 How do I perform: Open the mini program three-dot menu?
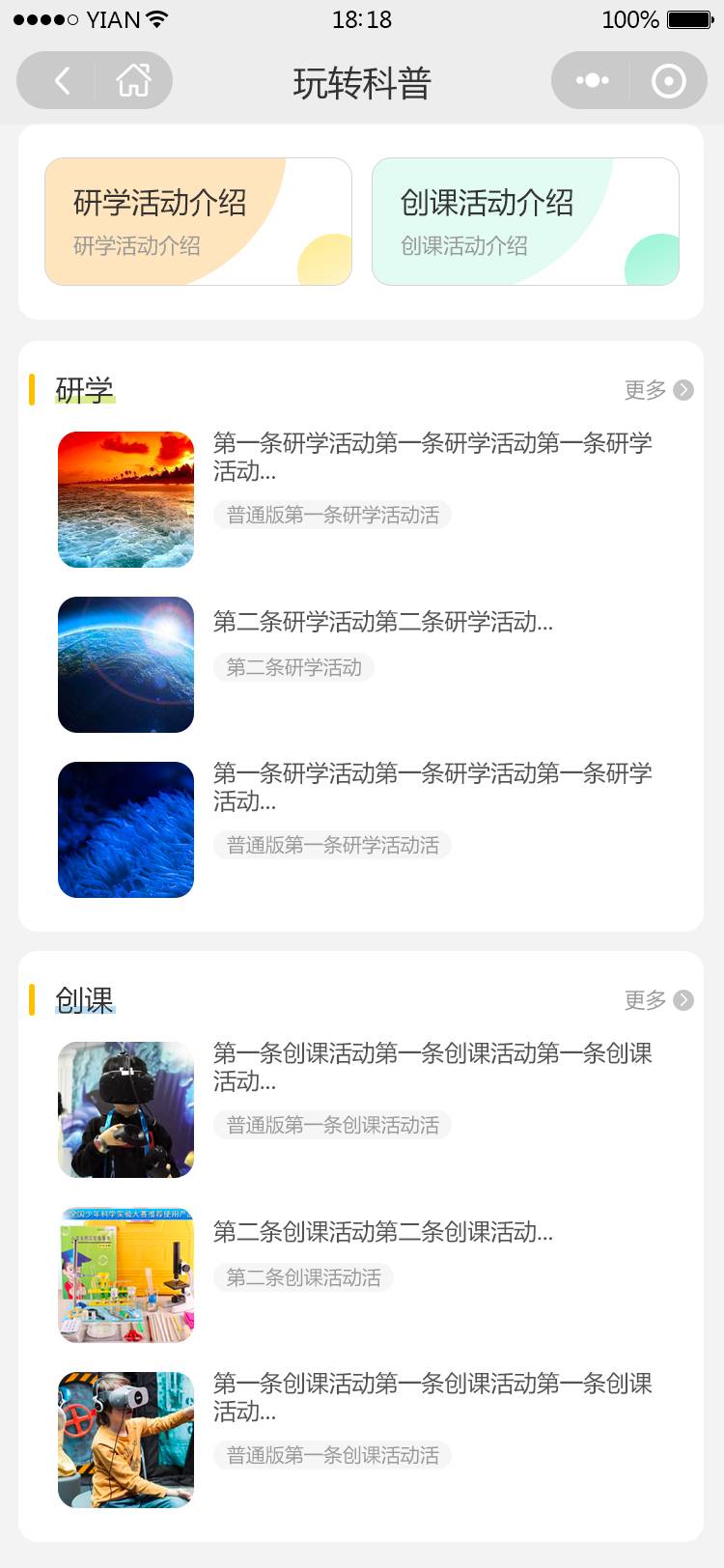[592, 81]
